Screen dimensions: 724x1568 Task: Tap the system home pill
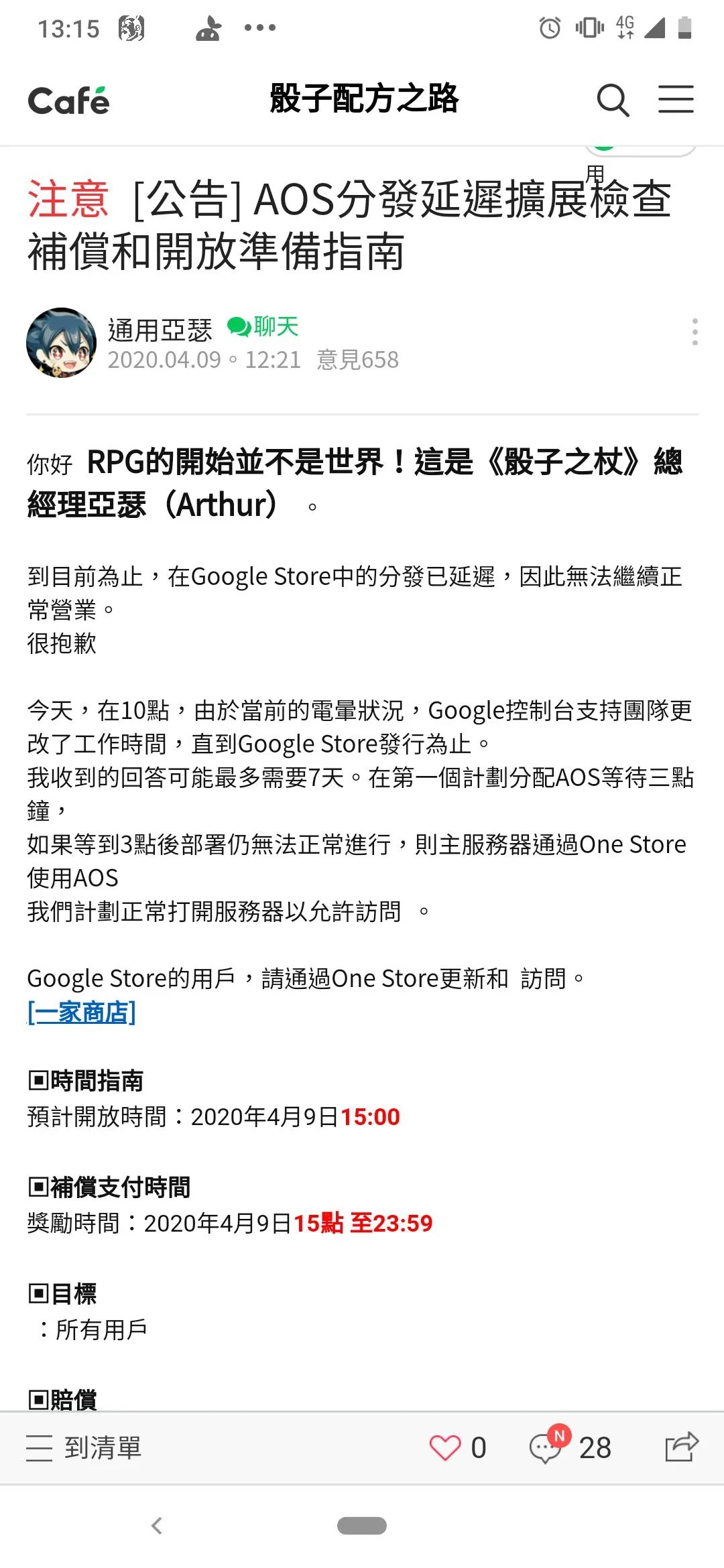(x=362, y=1526)
